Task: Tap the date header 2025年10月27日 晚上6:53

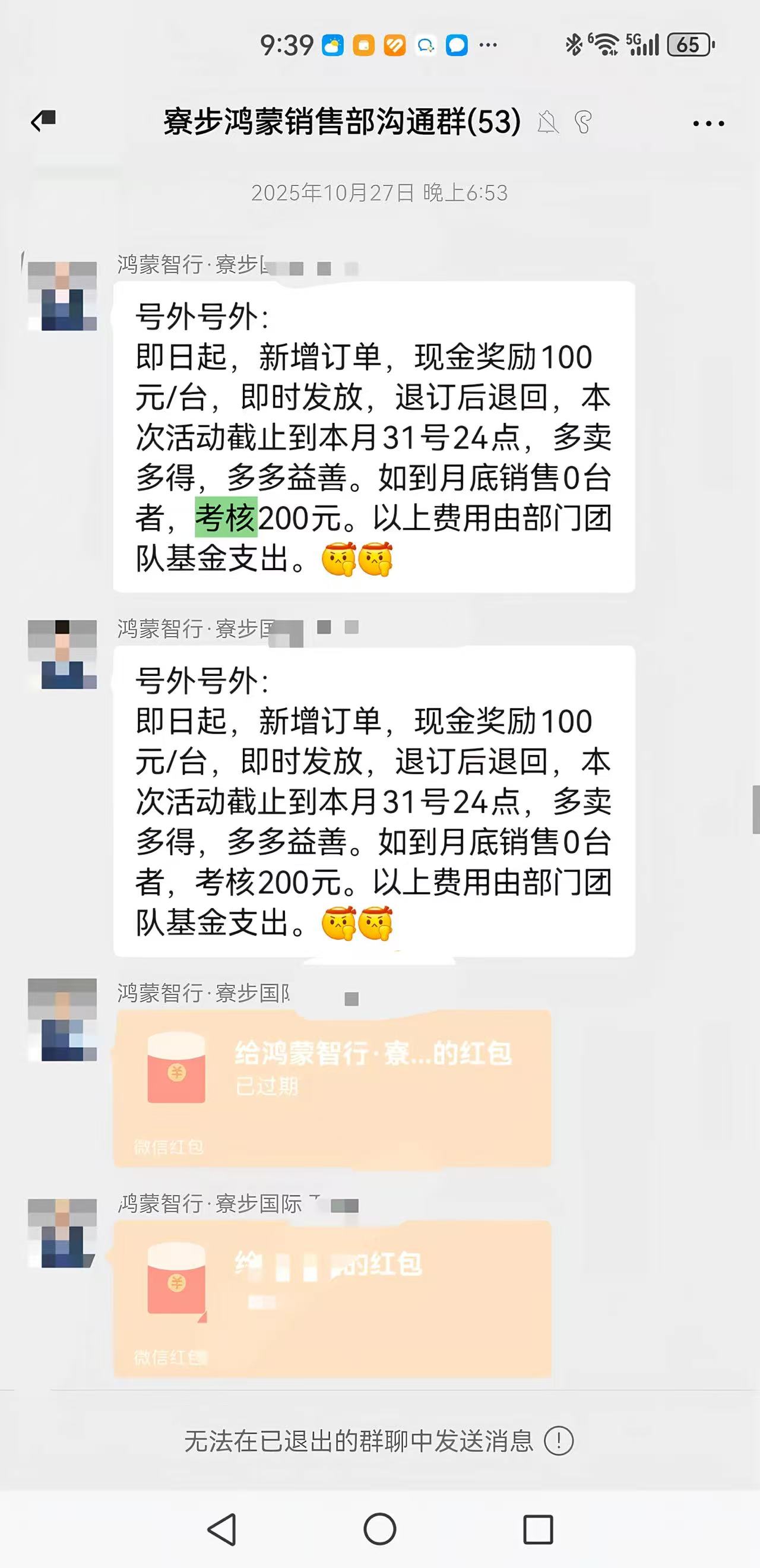Action: (379, 194)
